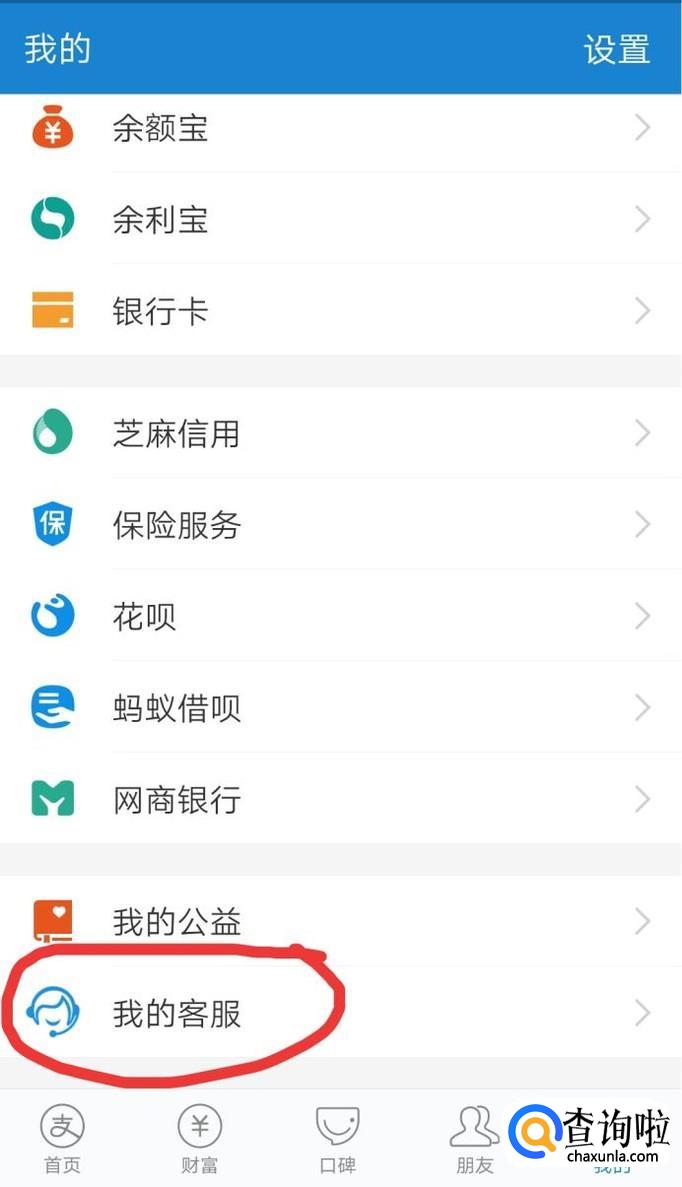The height and width of the screenshot is (1187, 682).
Task: Switch to the 口碑 tab
Action: [337, 1138]
